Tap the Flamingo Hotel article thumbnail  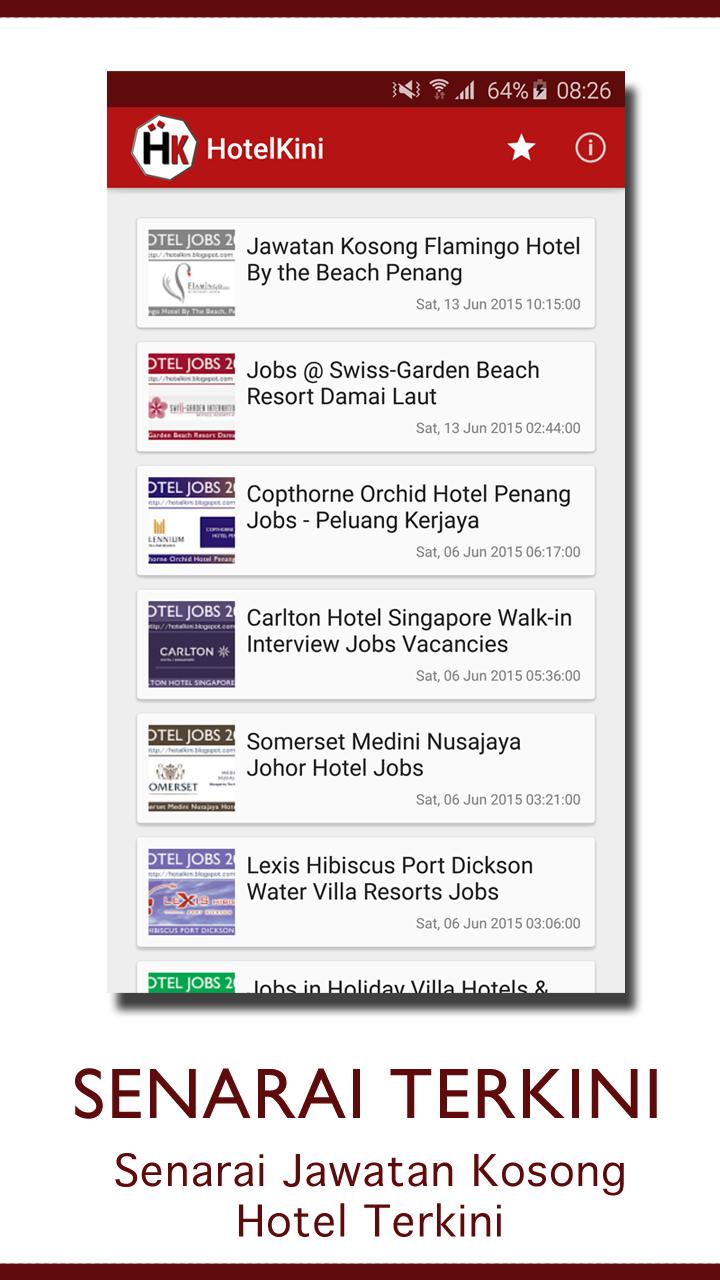[x=188, y=272]
